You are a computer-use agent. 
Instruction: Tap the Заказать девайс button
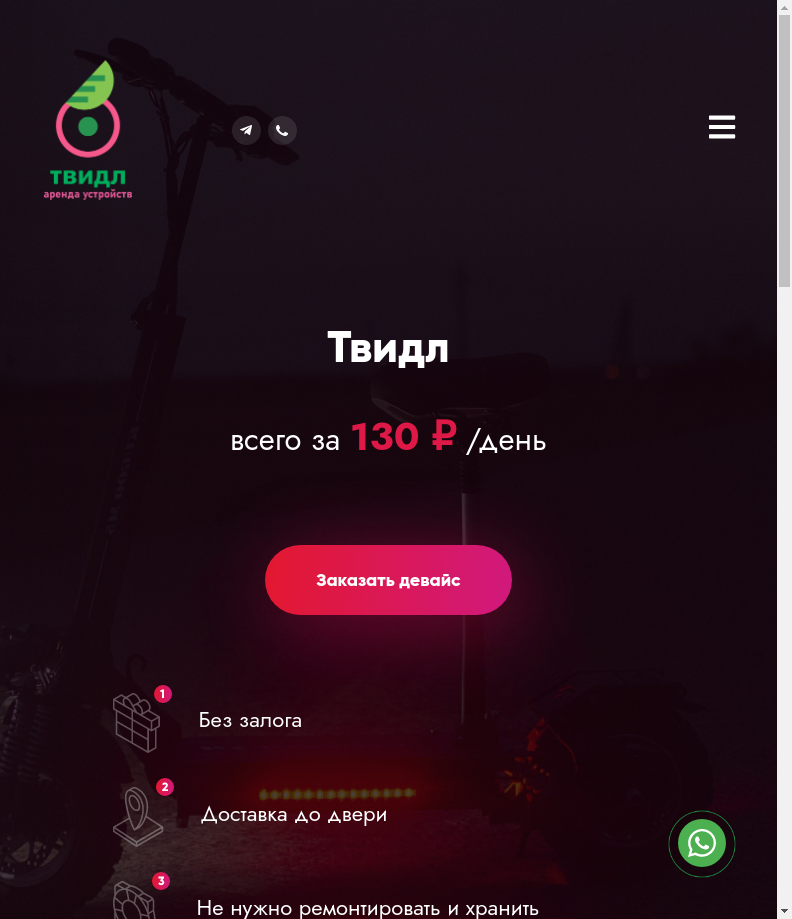(x=388, y=580)
